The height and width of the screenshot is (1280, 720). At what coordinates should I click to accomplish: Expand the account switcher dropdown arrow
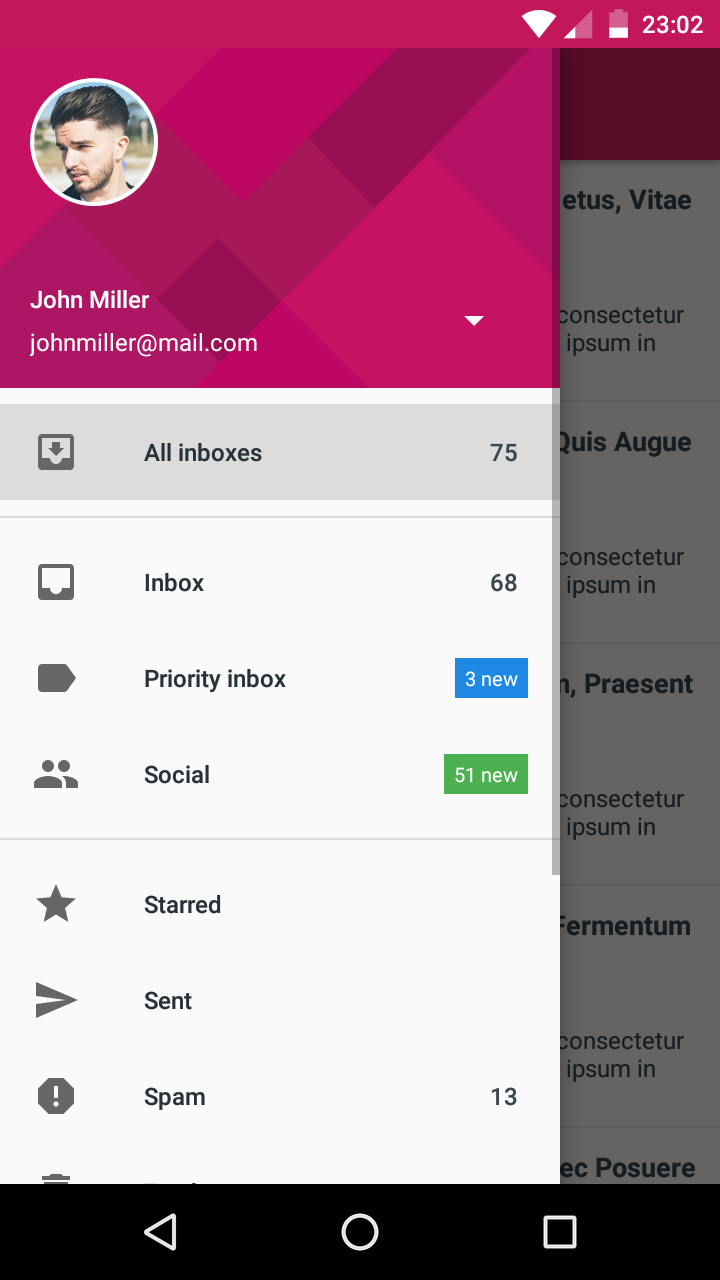[x=474, y=321]
